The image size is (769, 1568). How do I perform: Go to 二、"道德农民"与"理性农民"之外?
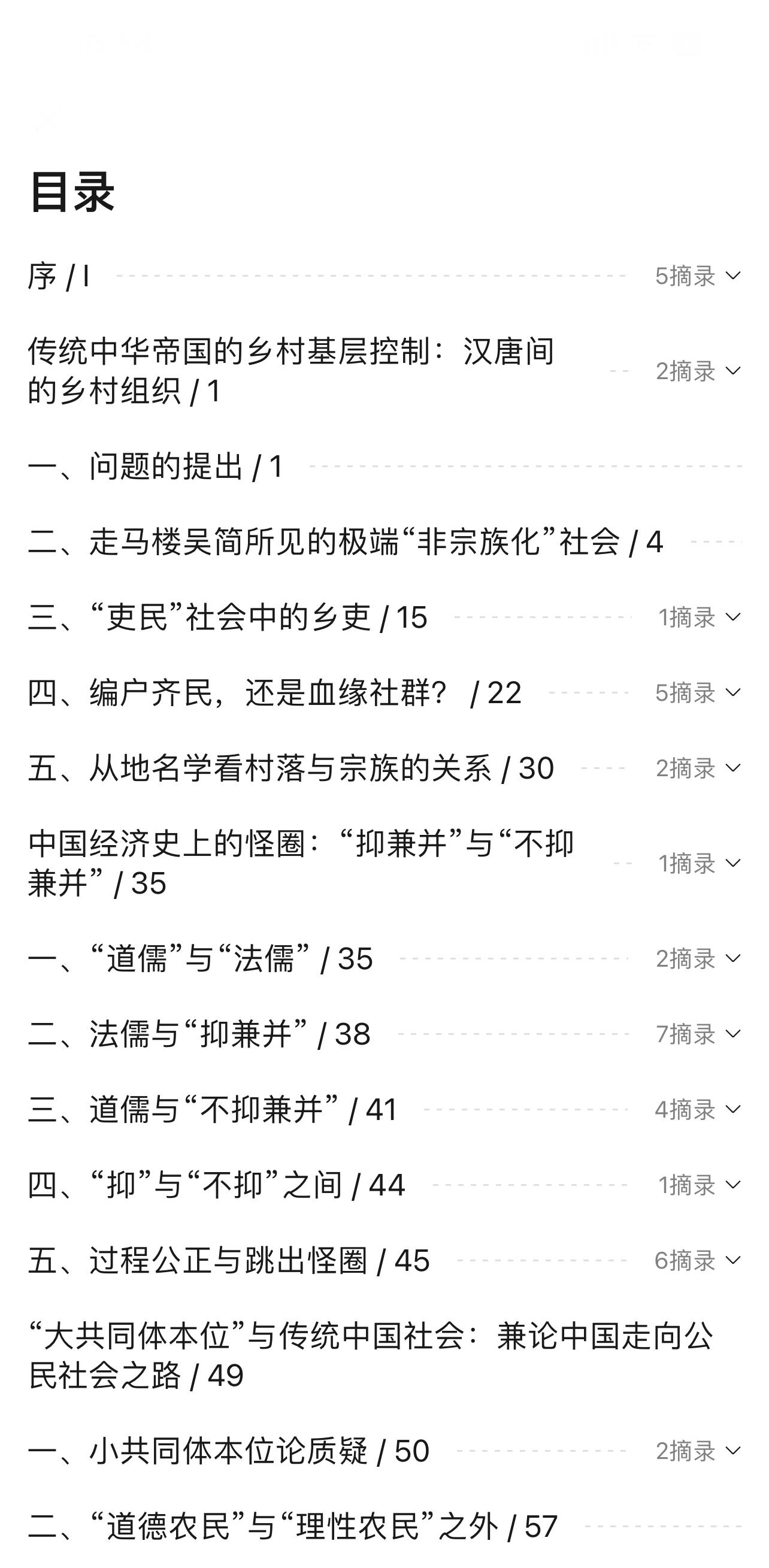tap(293, 1527)
